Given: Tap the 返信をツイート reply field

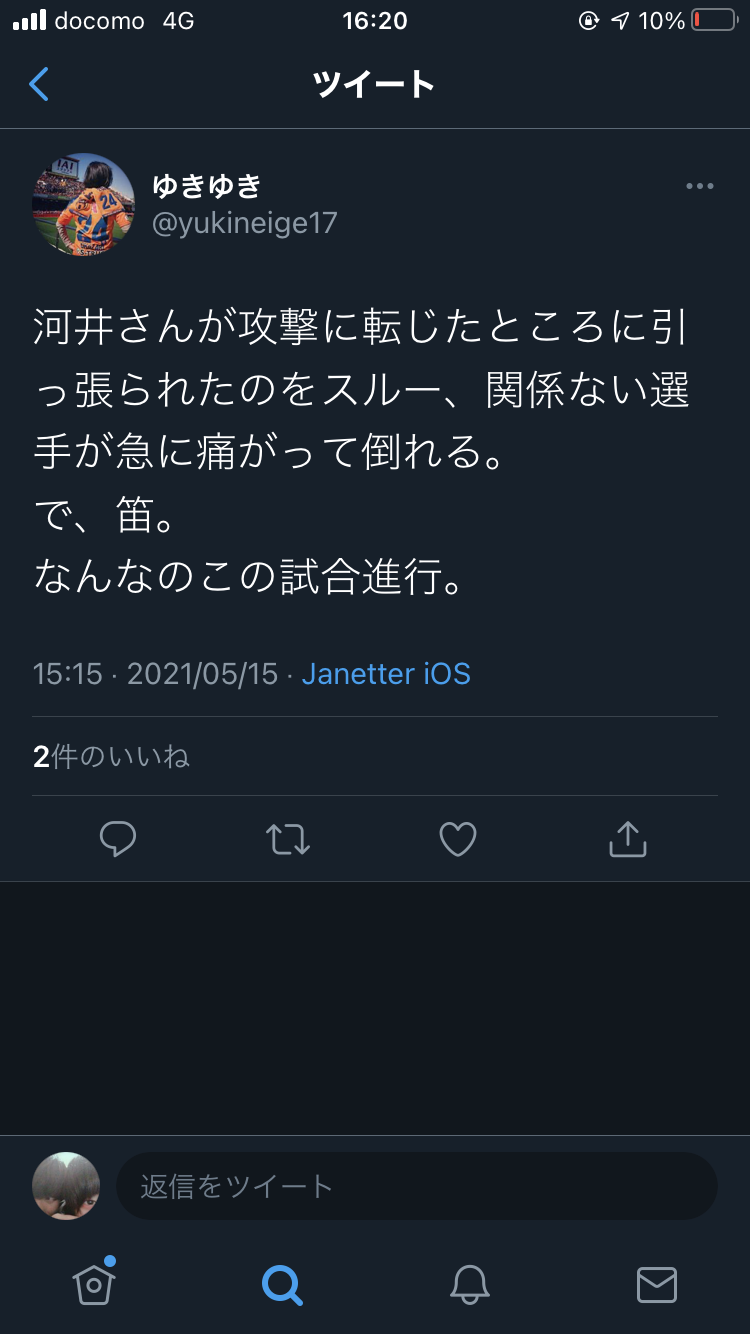Looking at the screenshot, I should pos(416,1186).
